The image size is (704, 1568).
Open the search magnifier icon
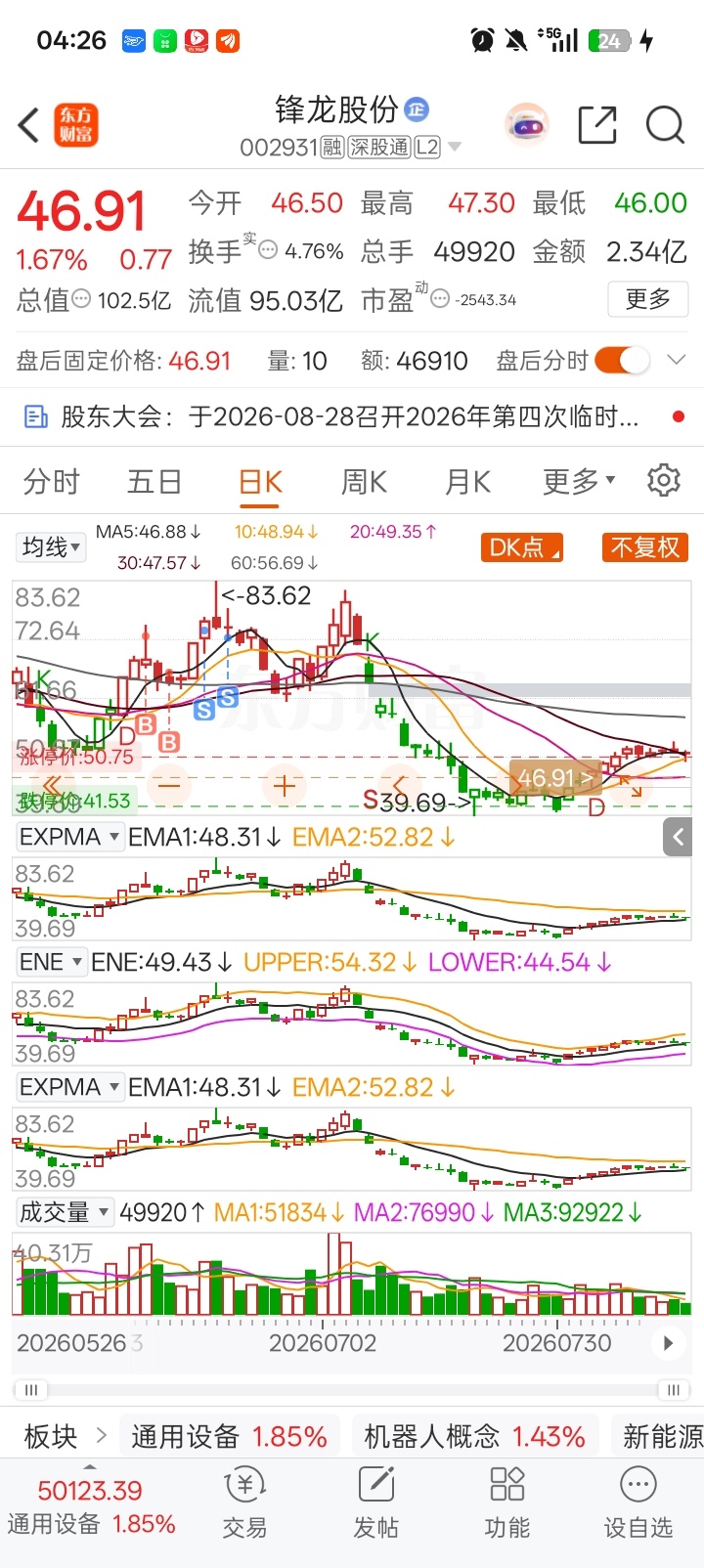[665, 125]
